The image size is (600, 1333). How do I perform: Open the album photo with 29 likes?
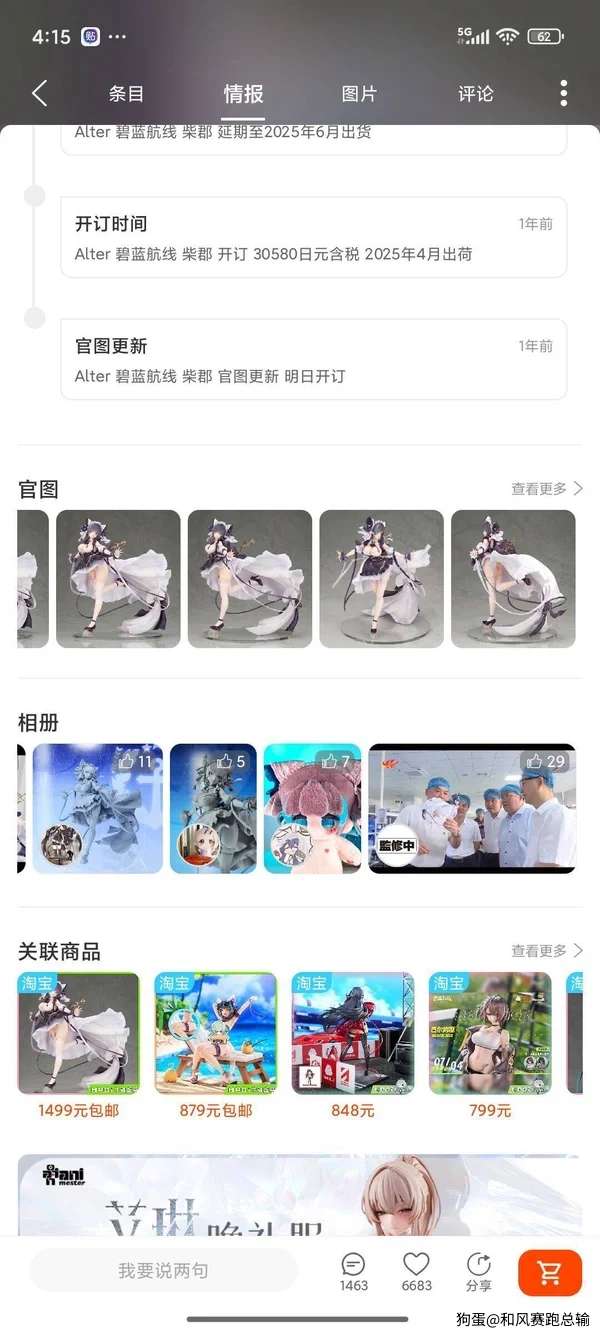click(x=472, y=808)
